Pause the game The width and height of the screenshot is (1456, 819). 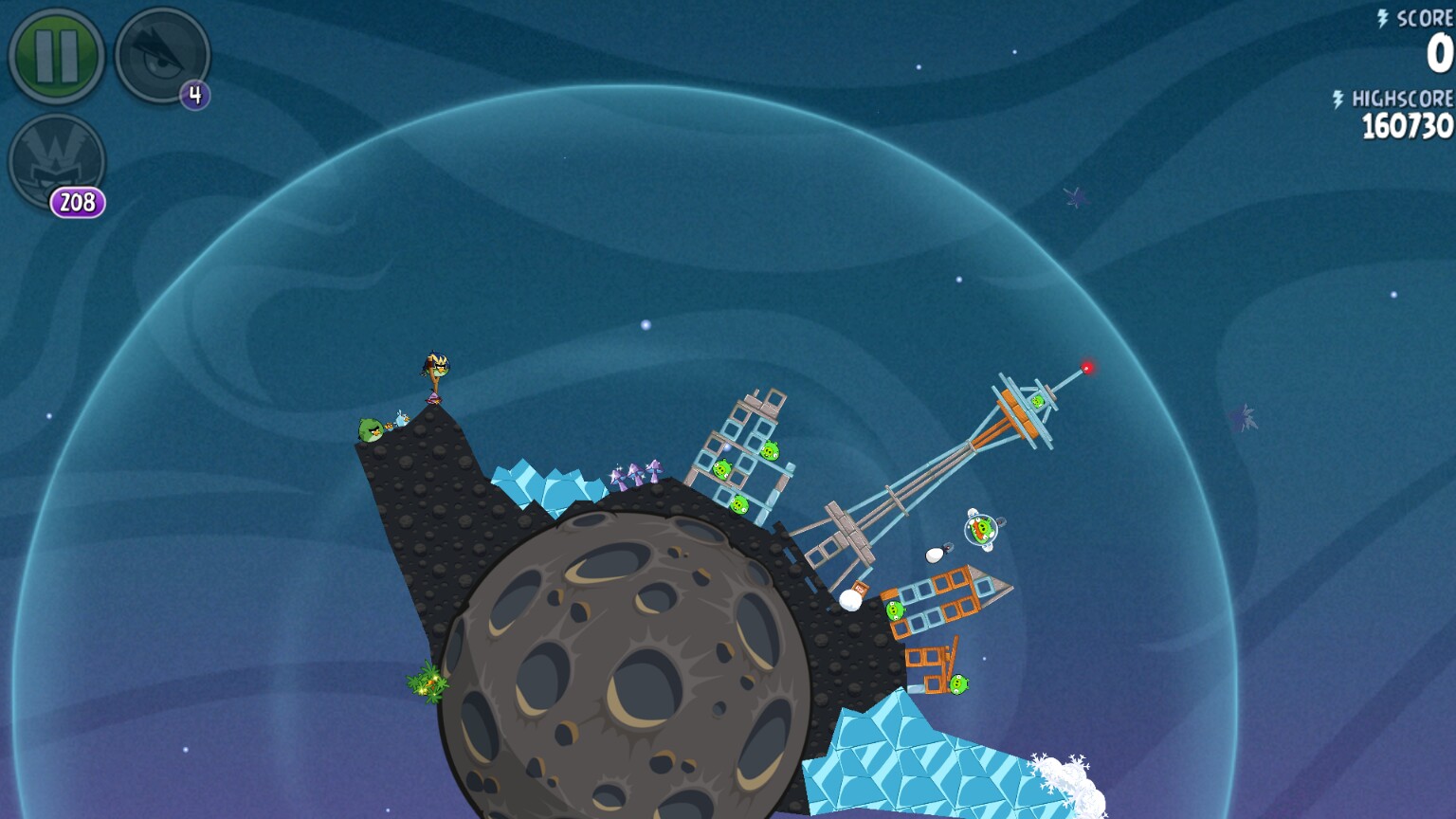[56, 55]
